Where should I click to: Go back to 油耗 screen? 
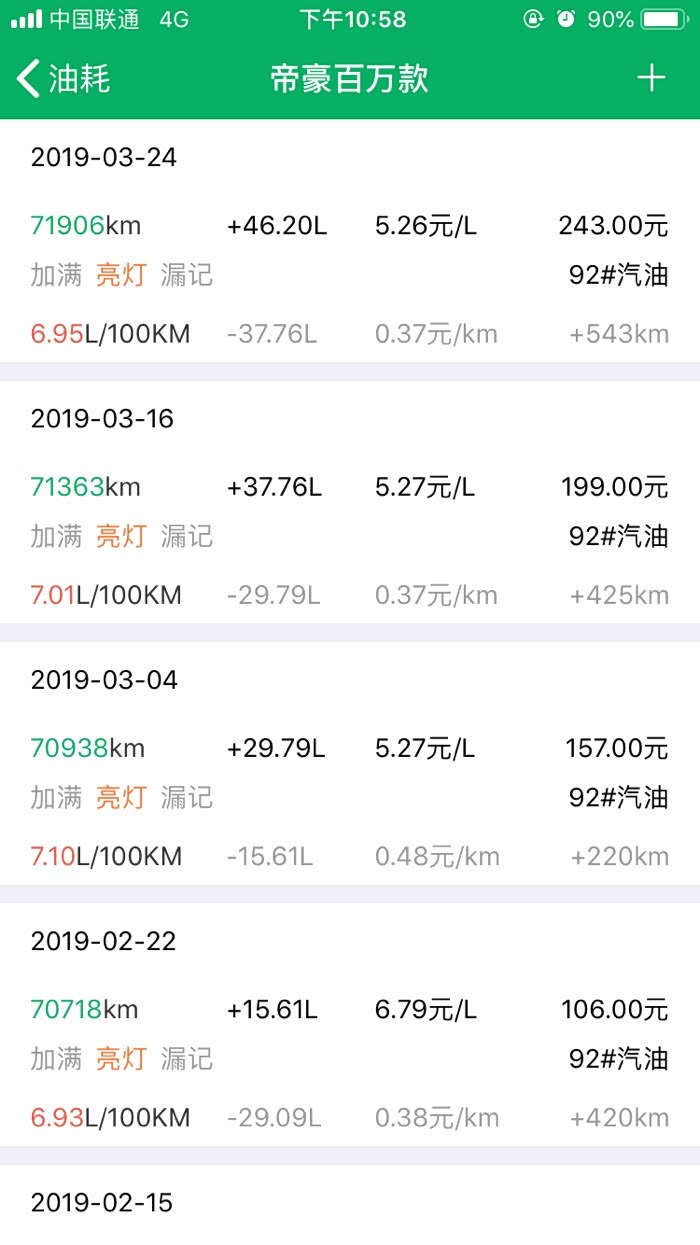(64, 79)
